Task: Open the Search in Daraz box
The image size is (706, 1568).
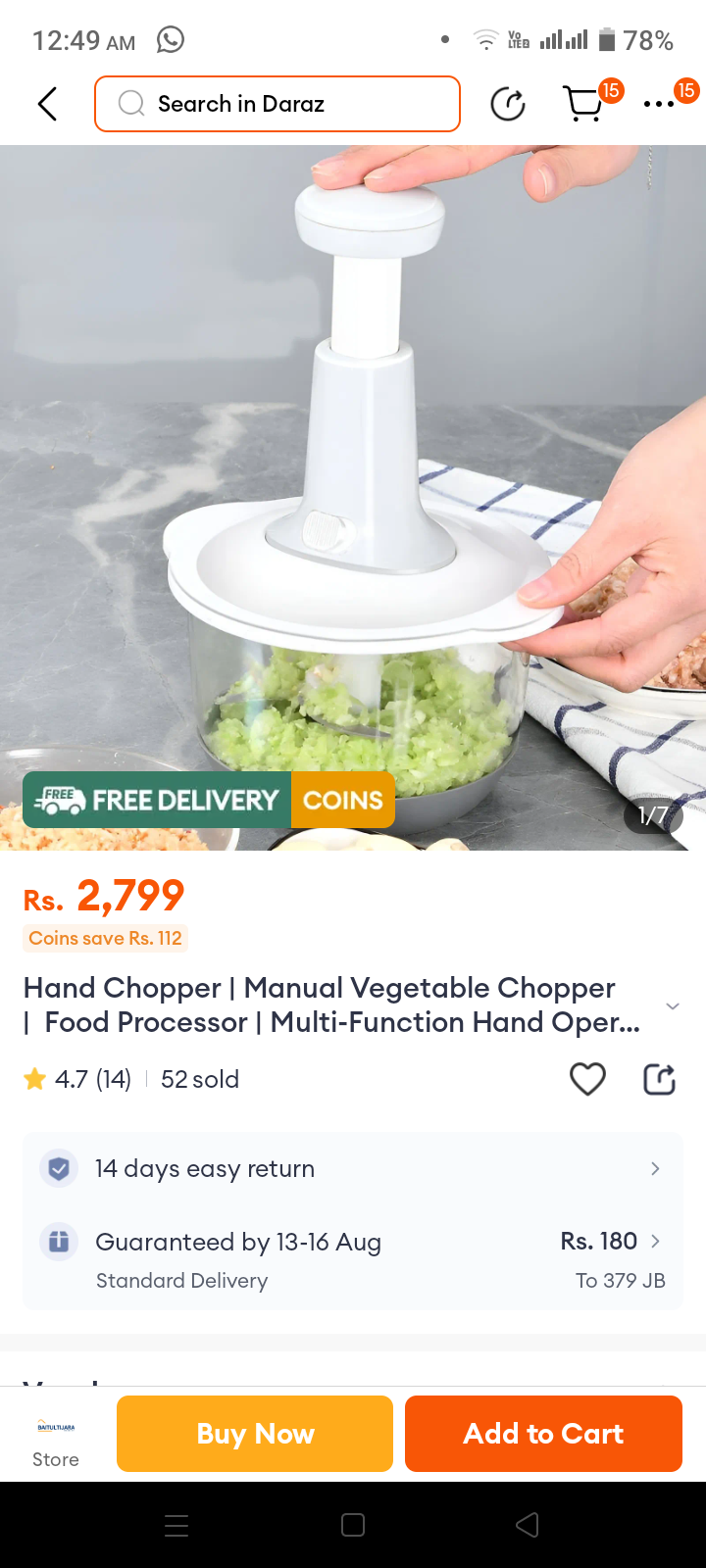Action: [277, 104]
